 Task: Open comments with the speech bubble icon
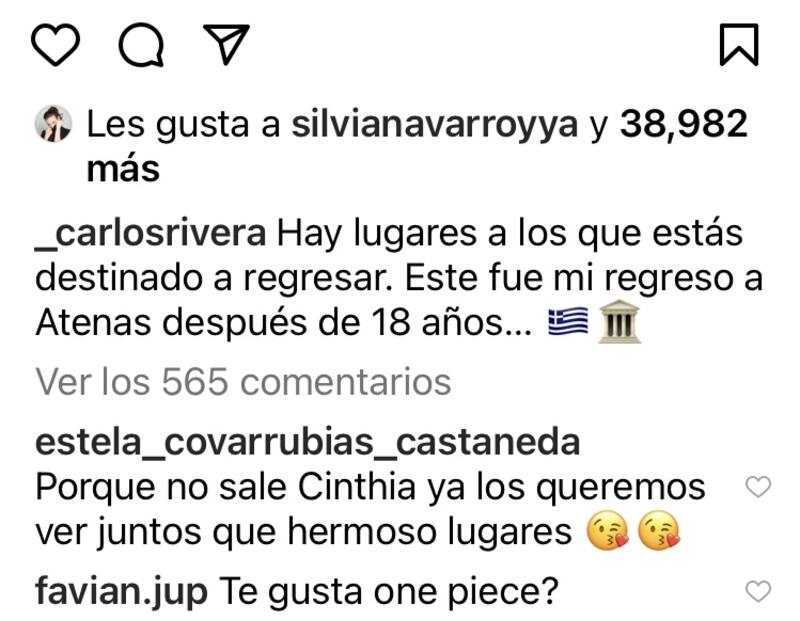click(141, 45)
